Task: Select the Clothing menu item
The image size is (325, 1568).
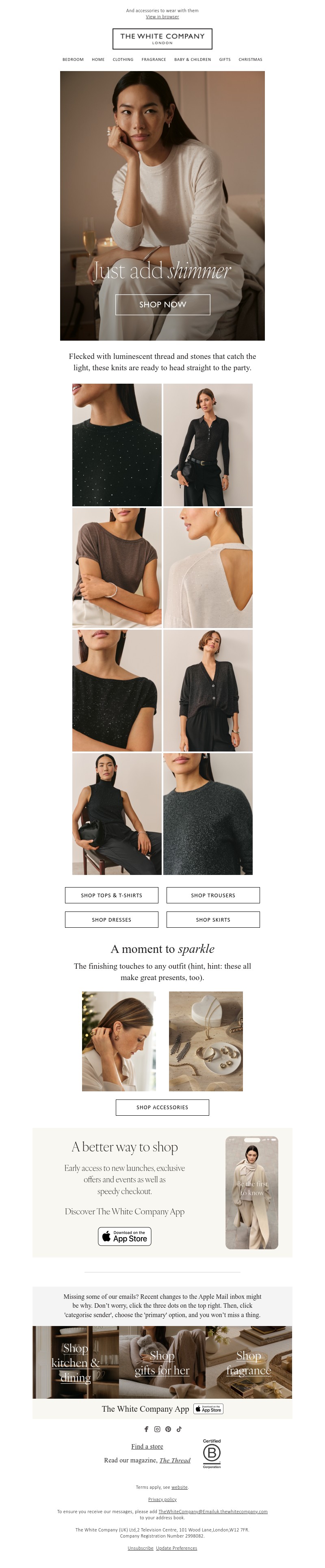Action: pyautogui.click(x=123, y=60)
